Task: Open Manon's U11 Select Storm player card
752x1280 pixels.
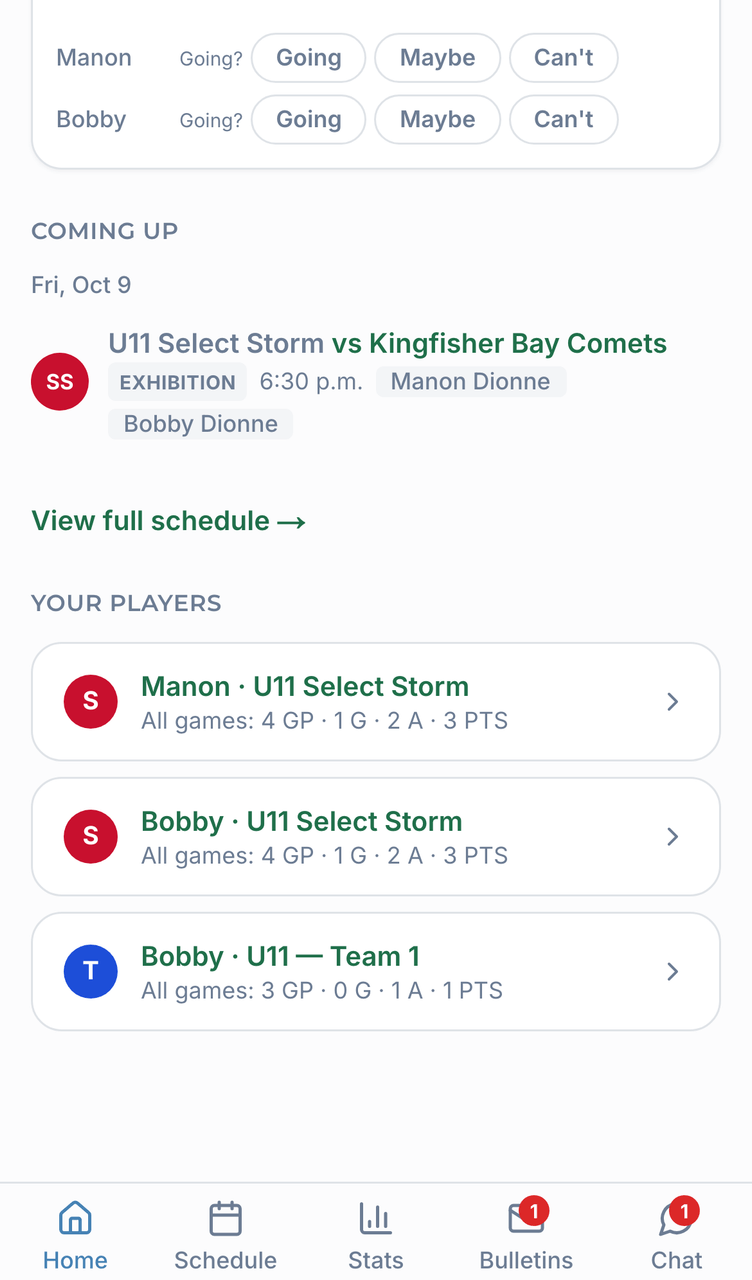Action: point(376,702)
